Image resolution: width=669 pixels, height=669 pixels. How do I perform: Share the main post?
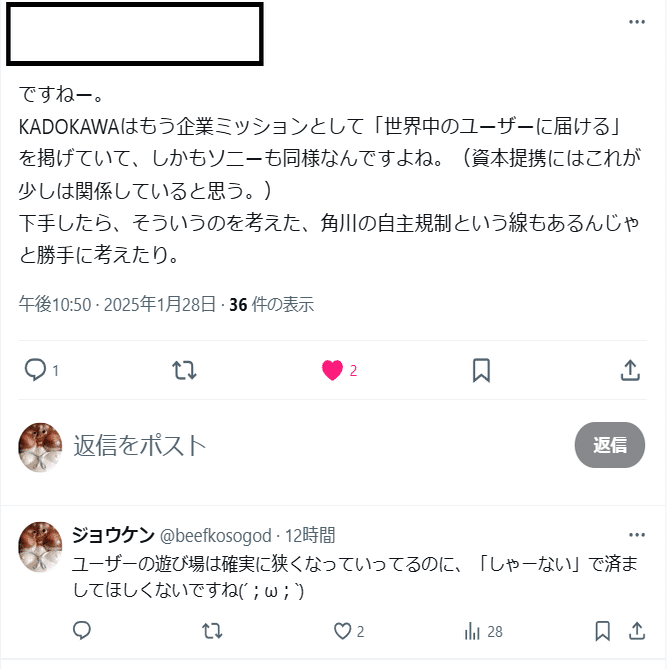point(630,370)
